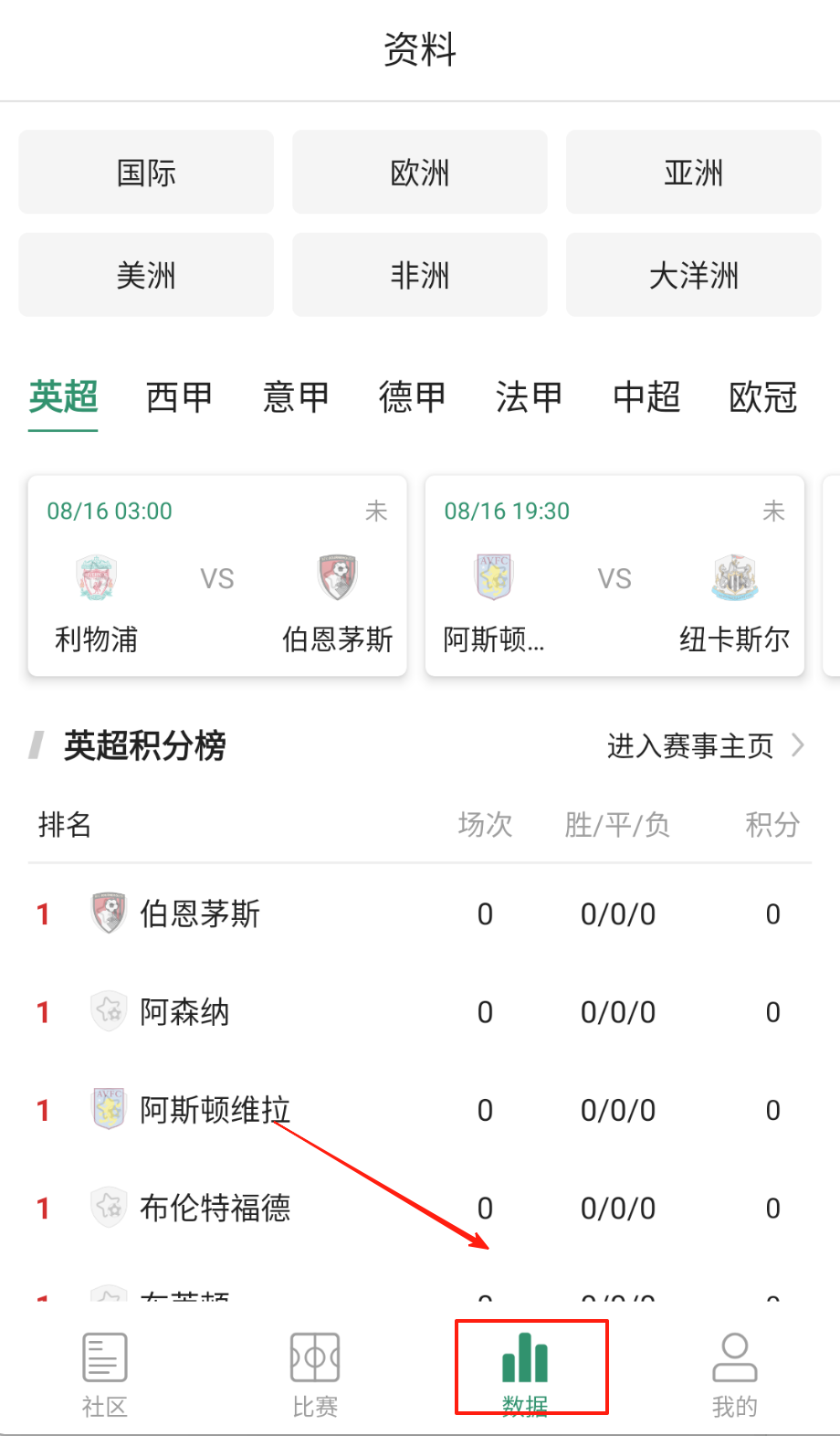Switch to the 西甲 league tab
The image size is (840, 1436).
pyautogui.click(x=179, y=397)
